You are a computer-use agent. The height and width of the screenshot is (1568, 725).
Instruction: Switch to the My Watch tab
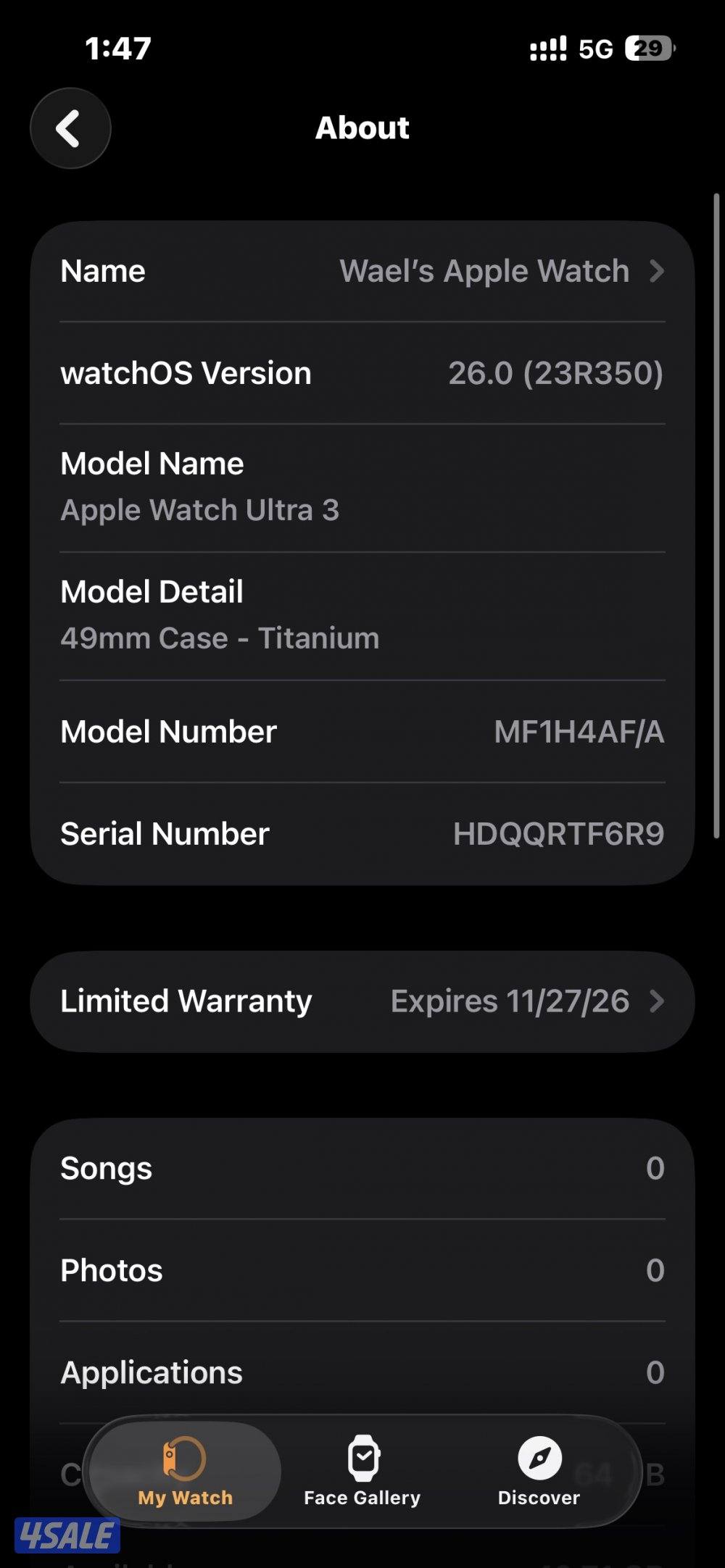(185, 1471)
